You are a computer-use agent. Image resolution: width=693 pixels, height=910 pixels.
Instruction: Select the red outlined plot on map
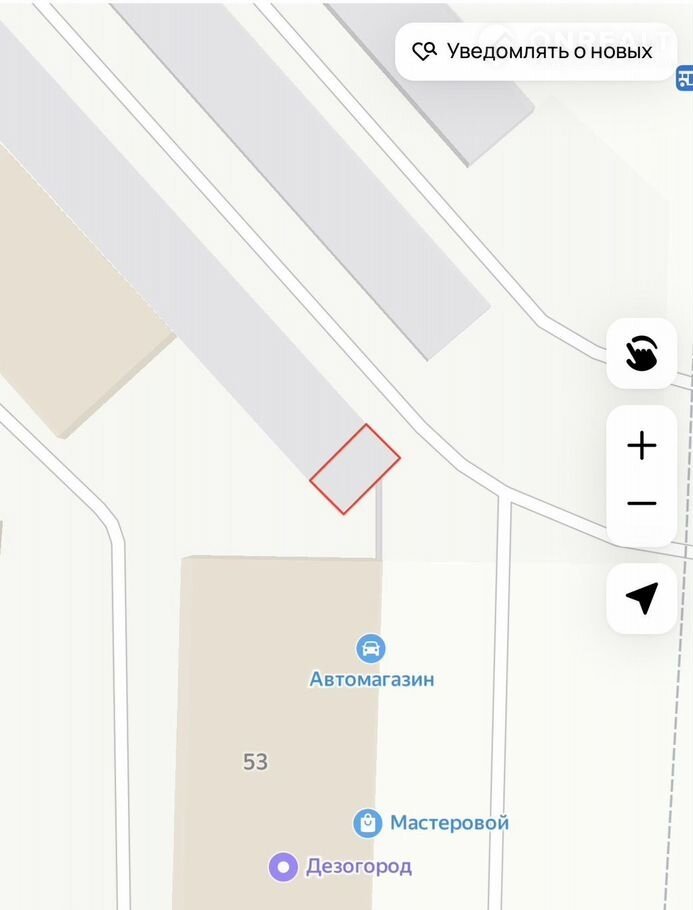pyautogui.click(x=355, y=469)
